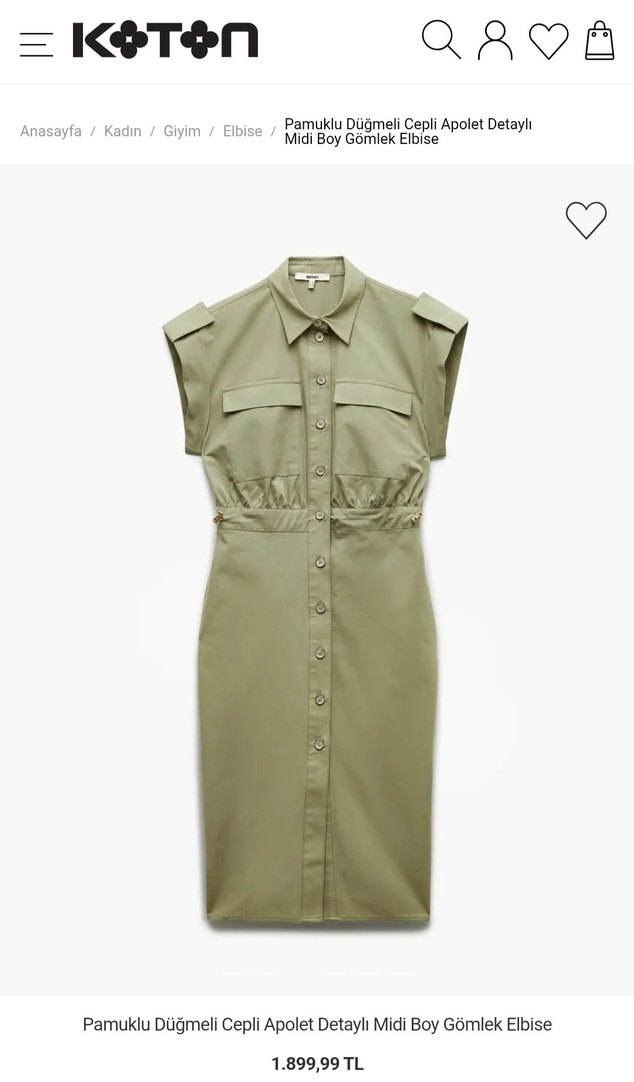
Task: View the favorites list in header
Action: (548, 41)
